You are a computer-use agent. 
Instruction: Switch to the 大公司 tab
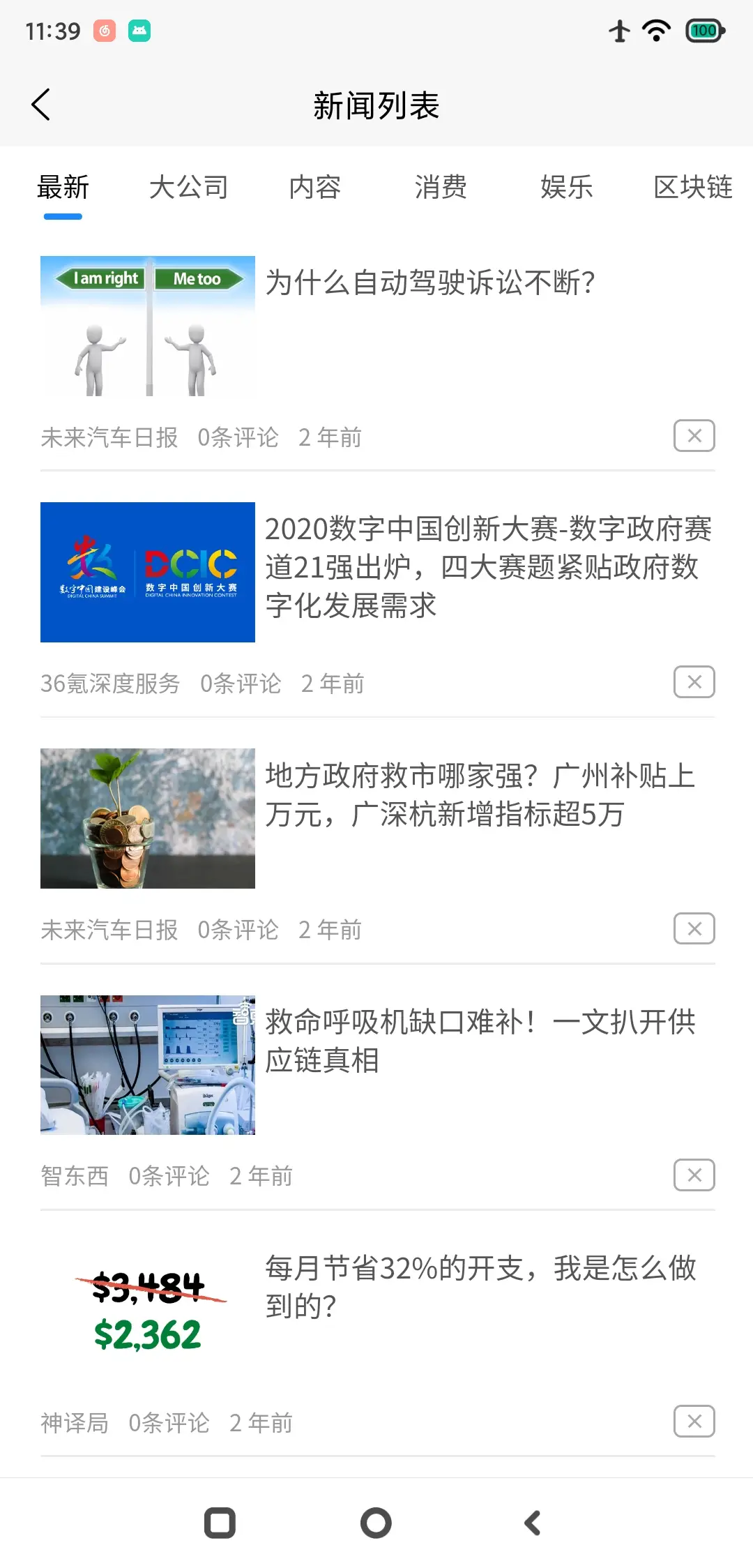coord(188,187)
